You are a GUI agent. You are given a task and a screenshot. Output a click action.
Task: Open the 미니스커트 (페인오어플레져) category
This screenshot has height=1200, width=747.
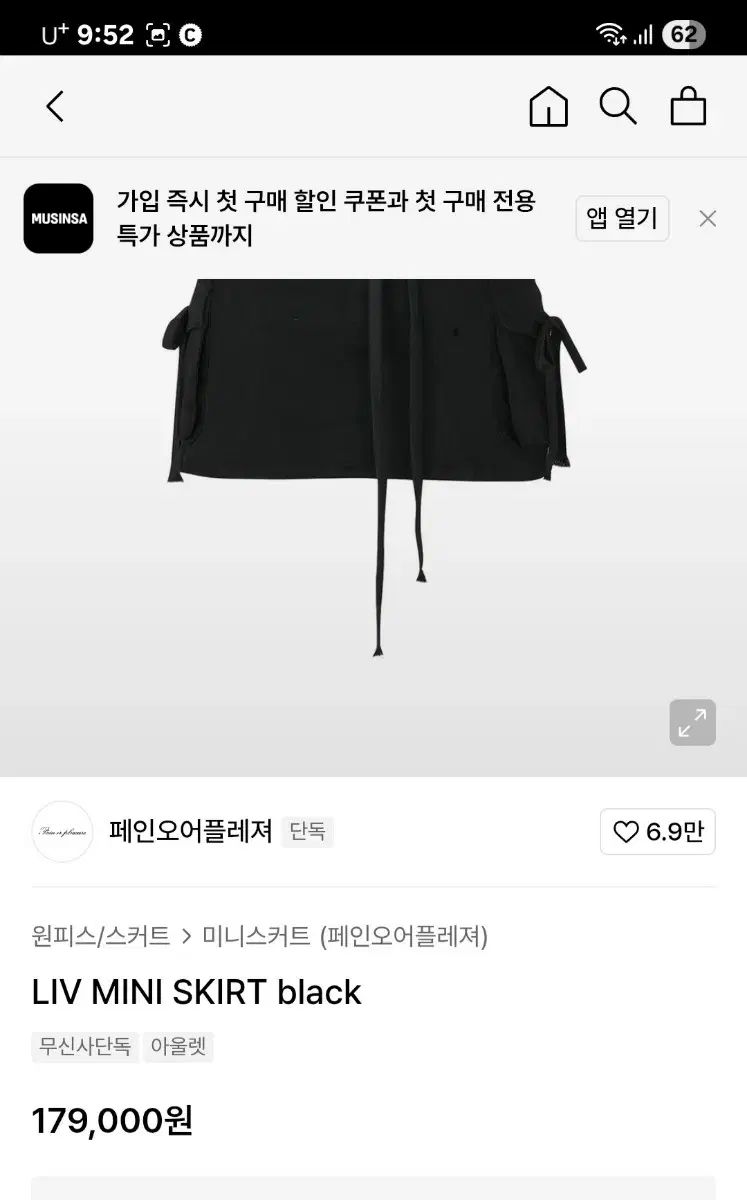pyautogui.click(x=345, y=936)
